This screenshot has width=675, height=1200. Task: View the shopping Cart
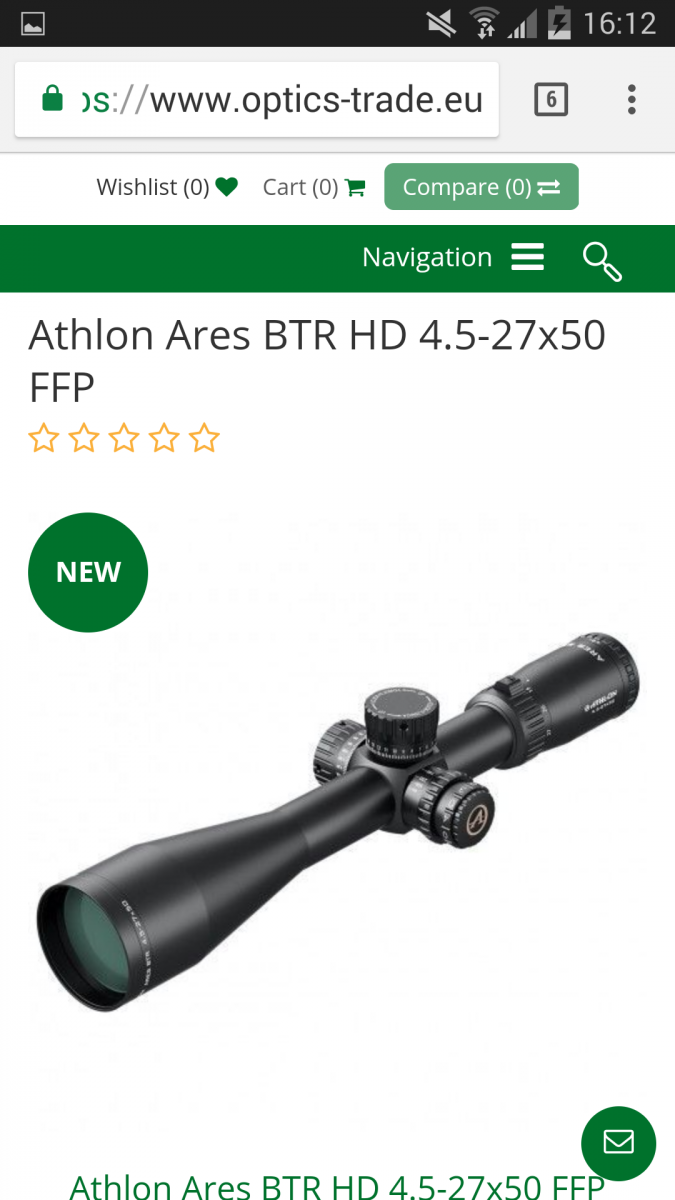tap(313, 187)
